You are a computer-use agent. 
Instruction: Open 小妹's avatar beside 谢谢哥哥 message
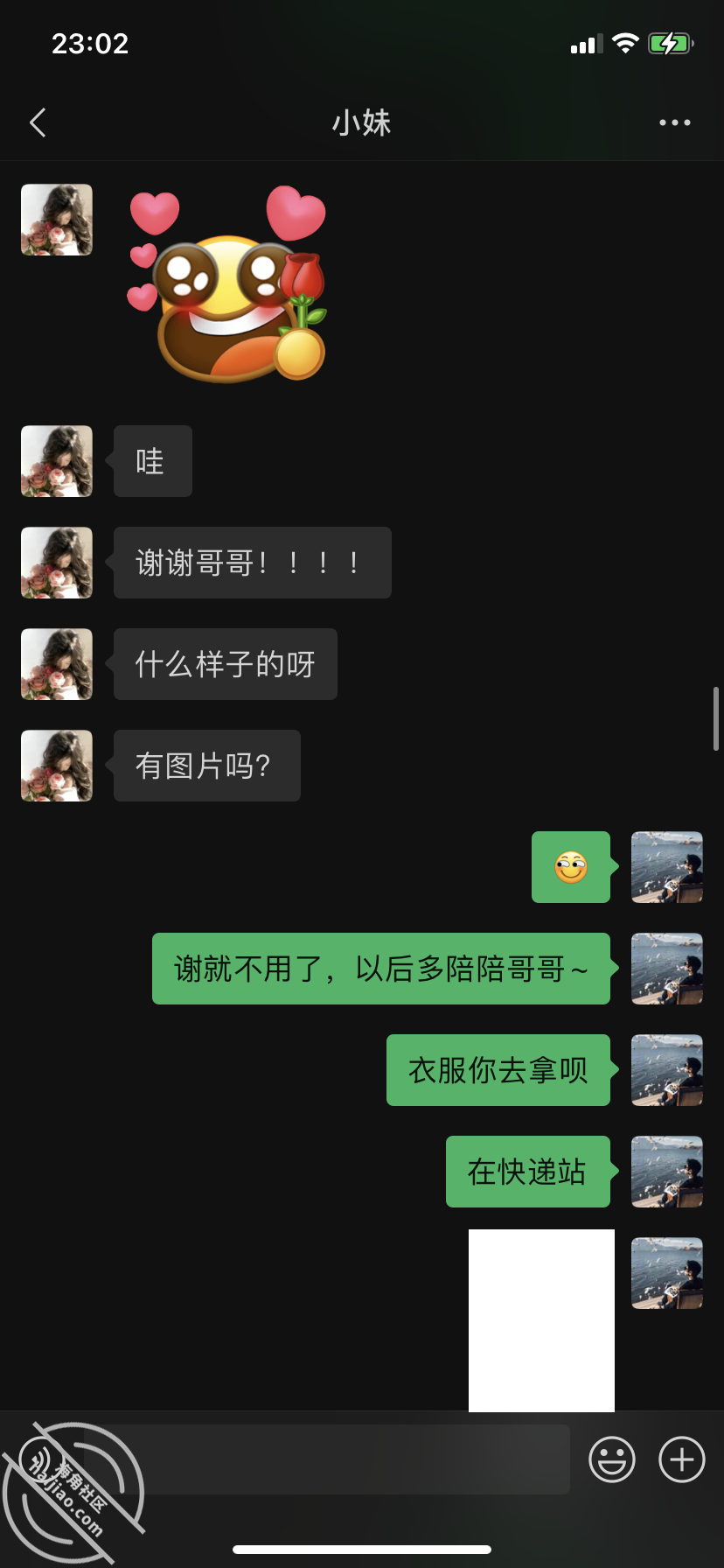click(56, 563)
